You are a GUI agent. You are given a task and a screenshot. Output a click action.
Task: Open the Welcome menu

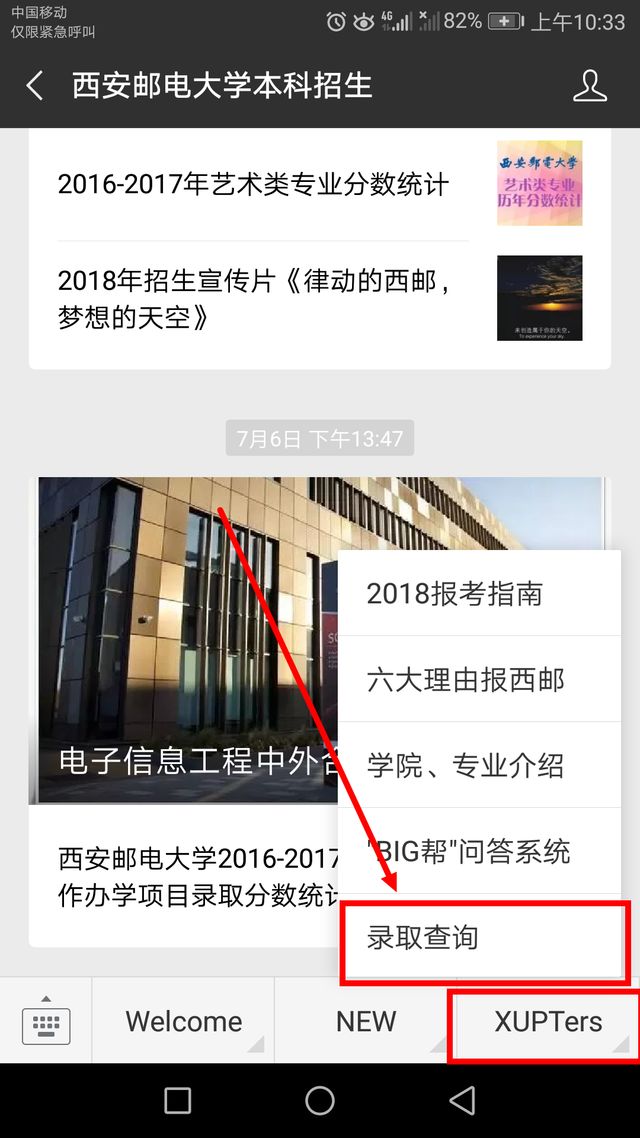pyautogui.click(x=184, y=1021)
